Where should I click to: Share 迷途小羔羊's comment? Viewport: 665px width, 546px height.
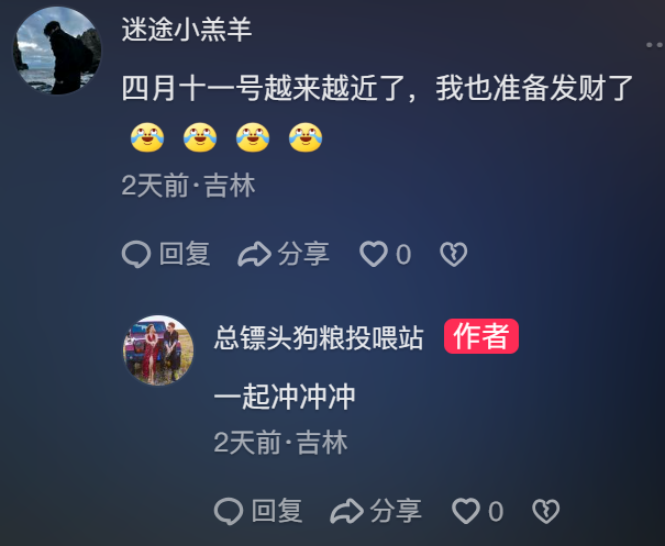[x=284, y=254]
